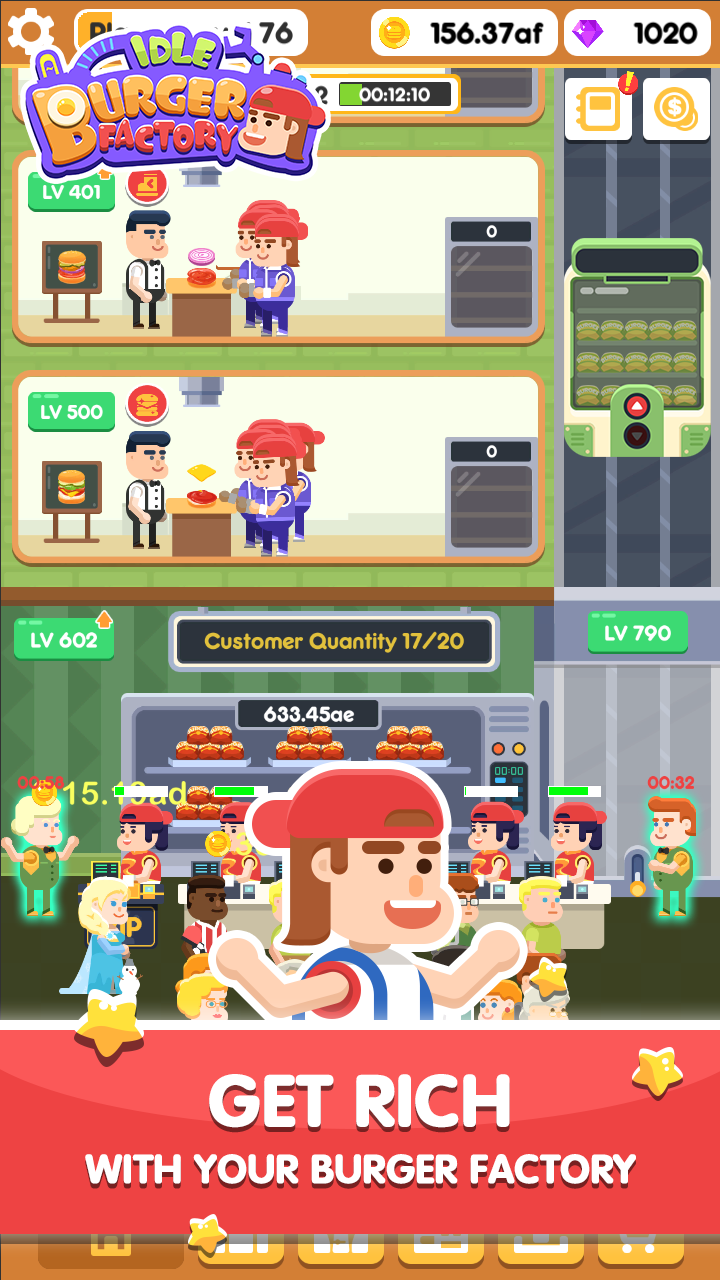Image resolution: width=720 pixels, height=1280 pixels.
Task: Open the LV 790 upgrade panel
Action: (637, 633)
